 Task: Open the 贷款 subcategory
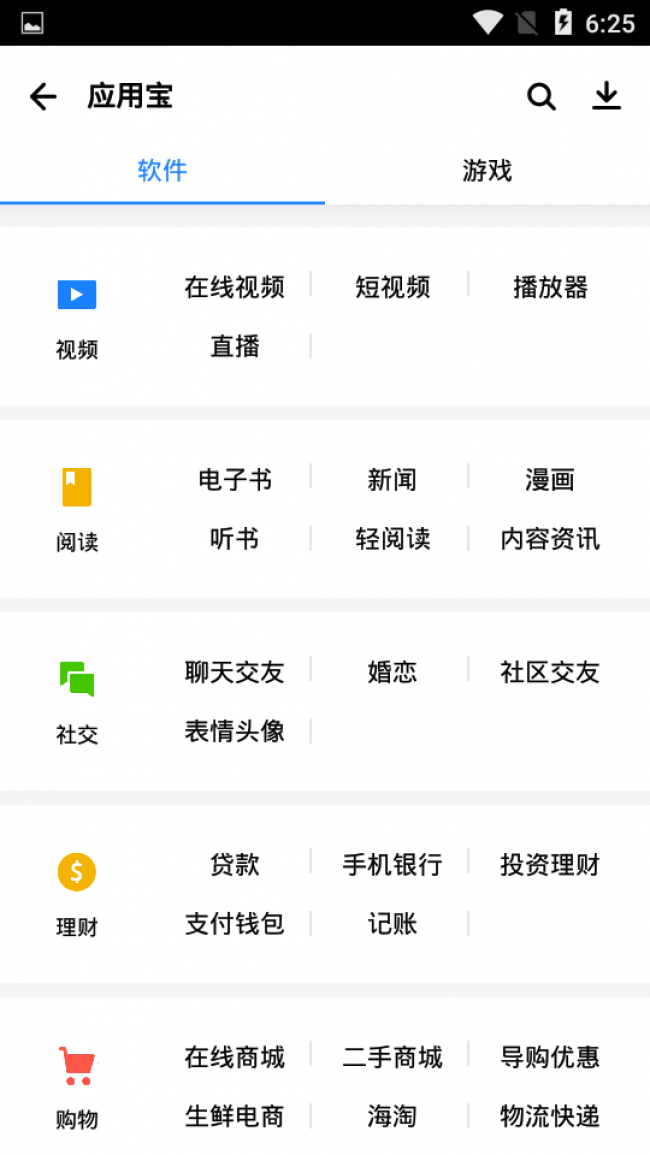[234, 865]
